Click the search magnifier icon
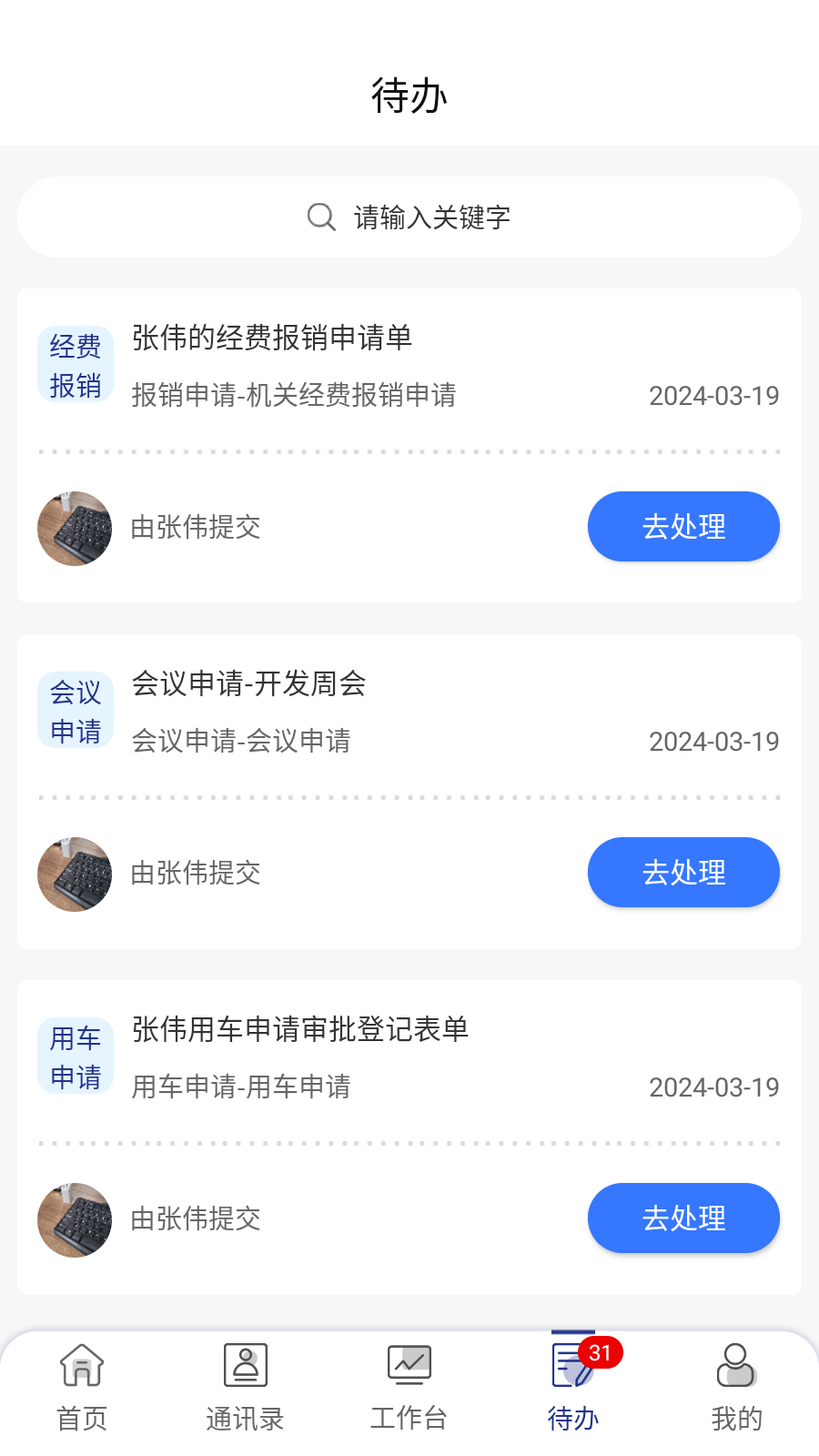Viewport: 819px width, 1456px height. pos(319,217)
